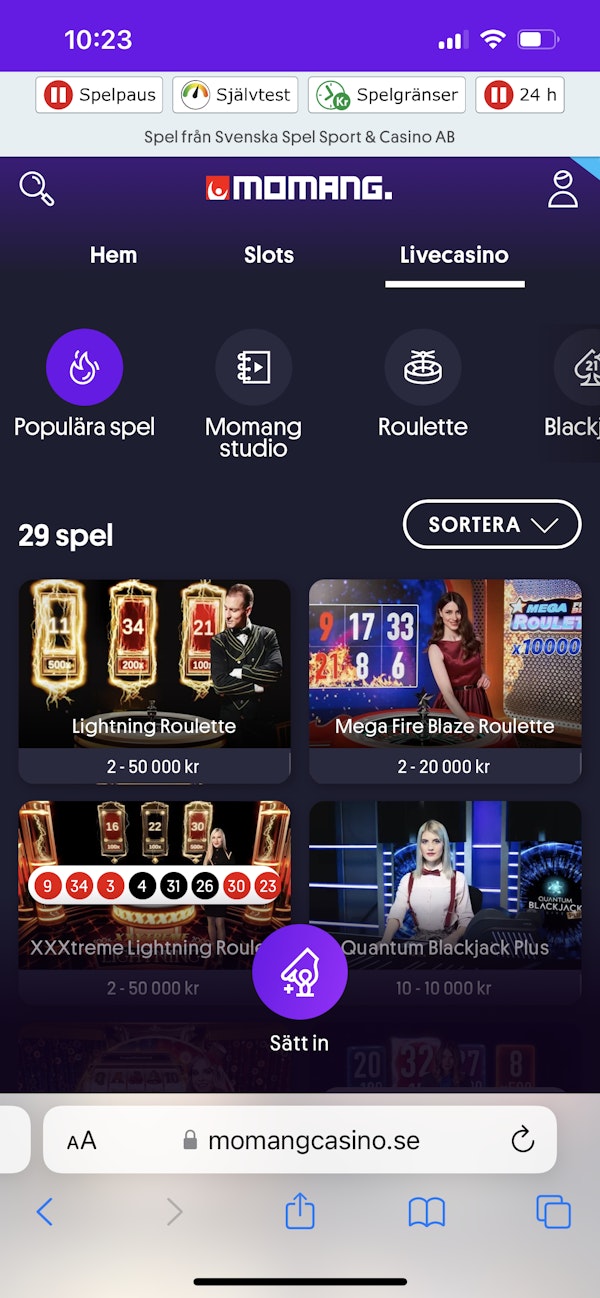This screenshot has width=600, height=1298.
Task: Switch to the Slots tab
Action: point(269,255)
